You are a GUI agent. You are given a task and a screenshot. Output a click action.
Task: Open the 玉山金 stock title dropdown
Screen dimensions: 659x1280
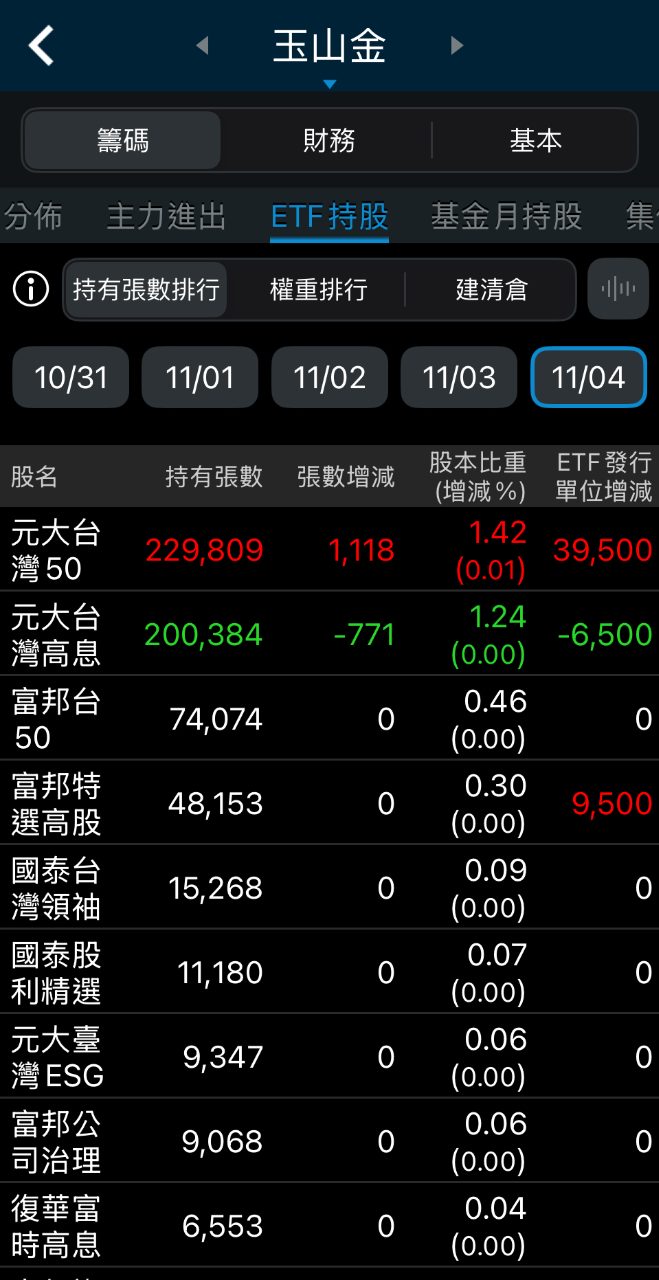point(329,48)
